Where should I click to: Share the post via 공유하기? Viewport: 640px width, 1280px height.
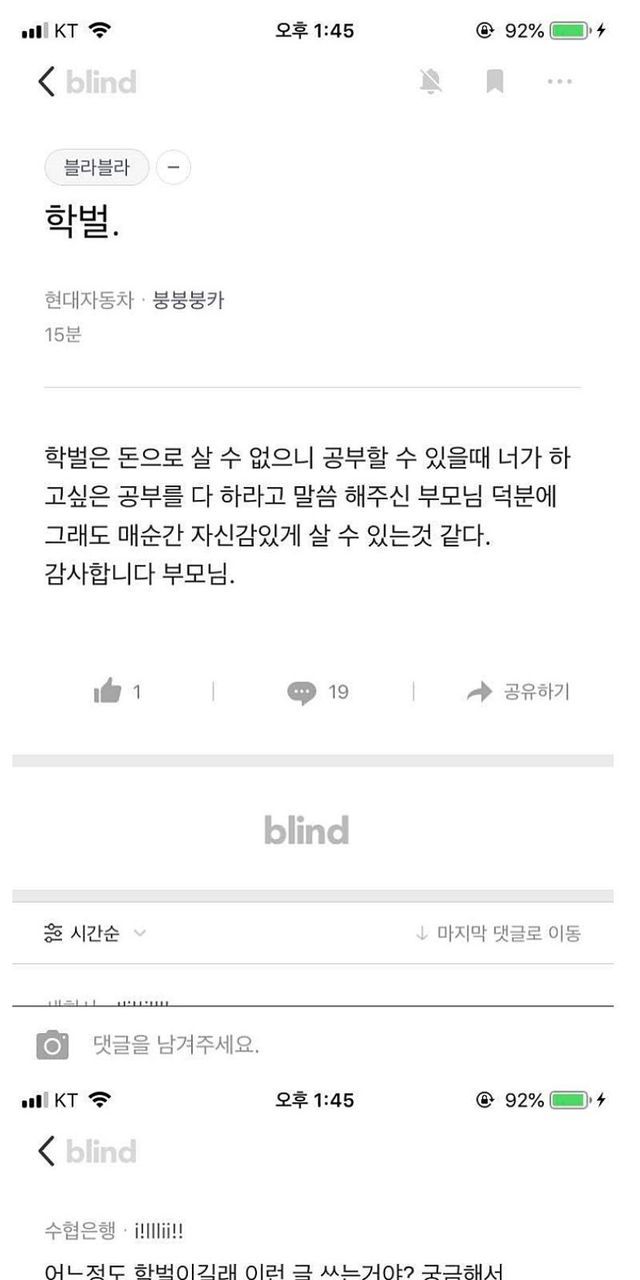pyautogui.click(x=520, y=691)
